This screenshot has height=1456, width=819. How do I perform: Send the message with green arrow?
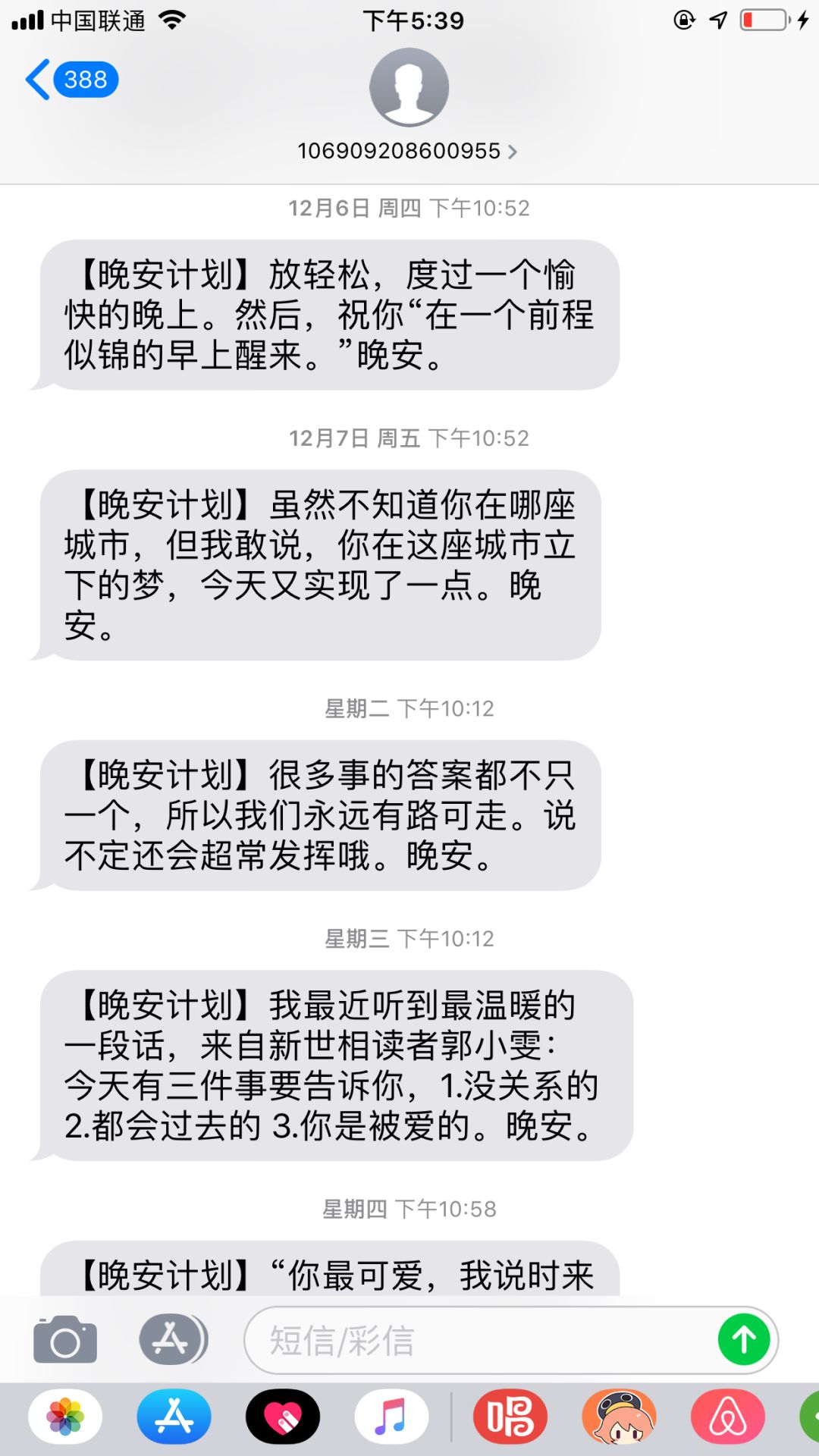click(x=744, y=1340)
